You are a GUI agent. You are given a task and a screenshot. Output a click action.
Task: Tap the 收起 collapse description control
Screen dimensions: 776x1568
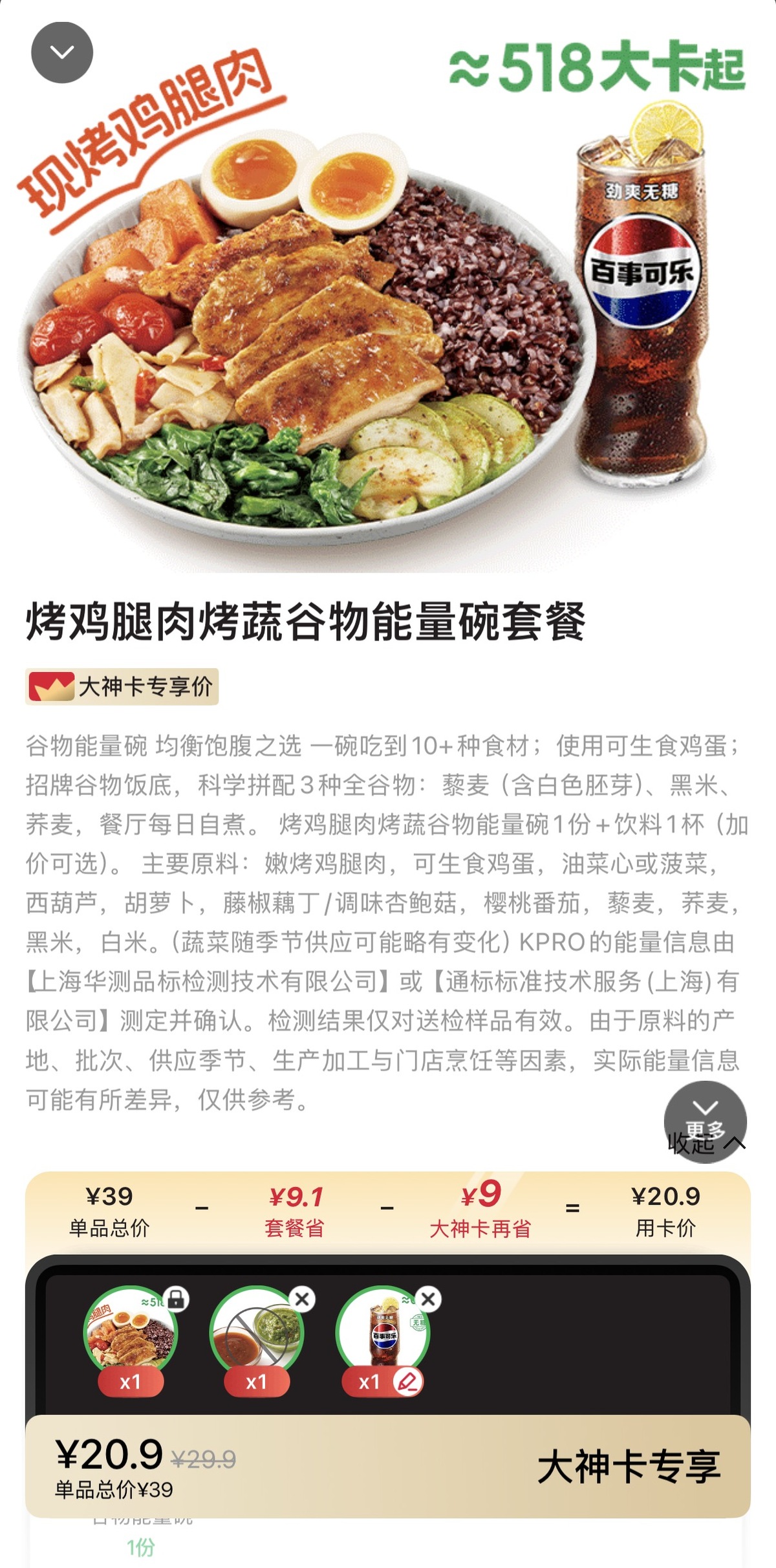pos(706,1144)
